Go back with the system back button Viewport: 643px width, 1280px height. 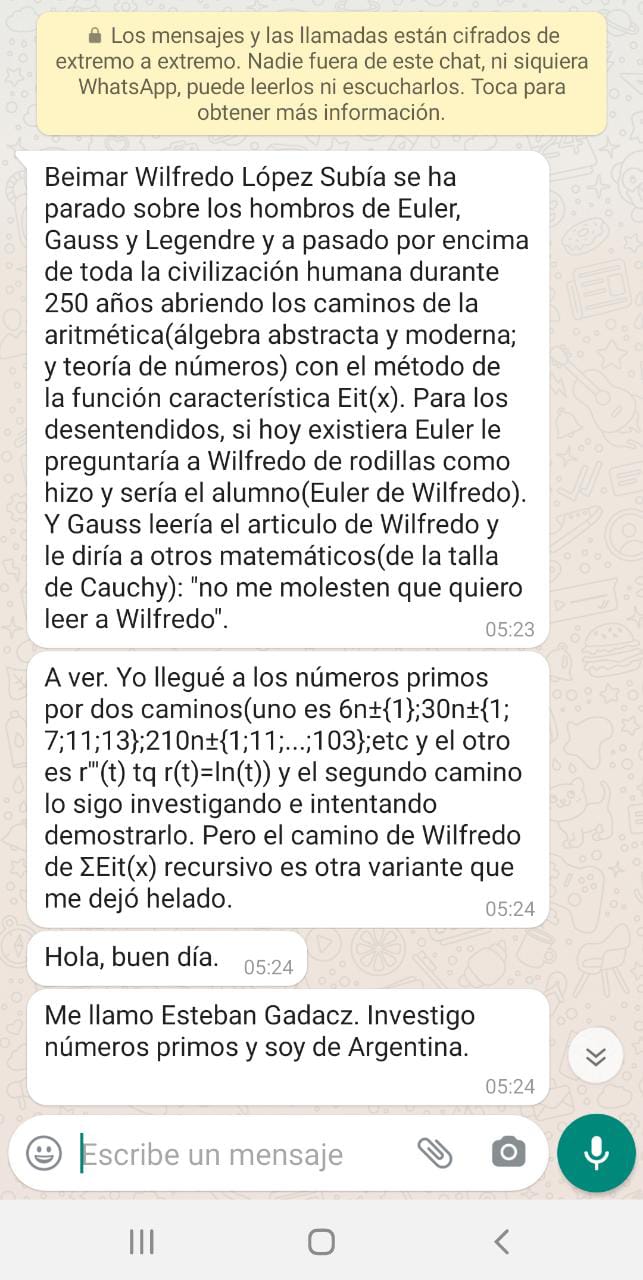[x=502, y=1242]
